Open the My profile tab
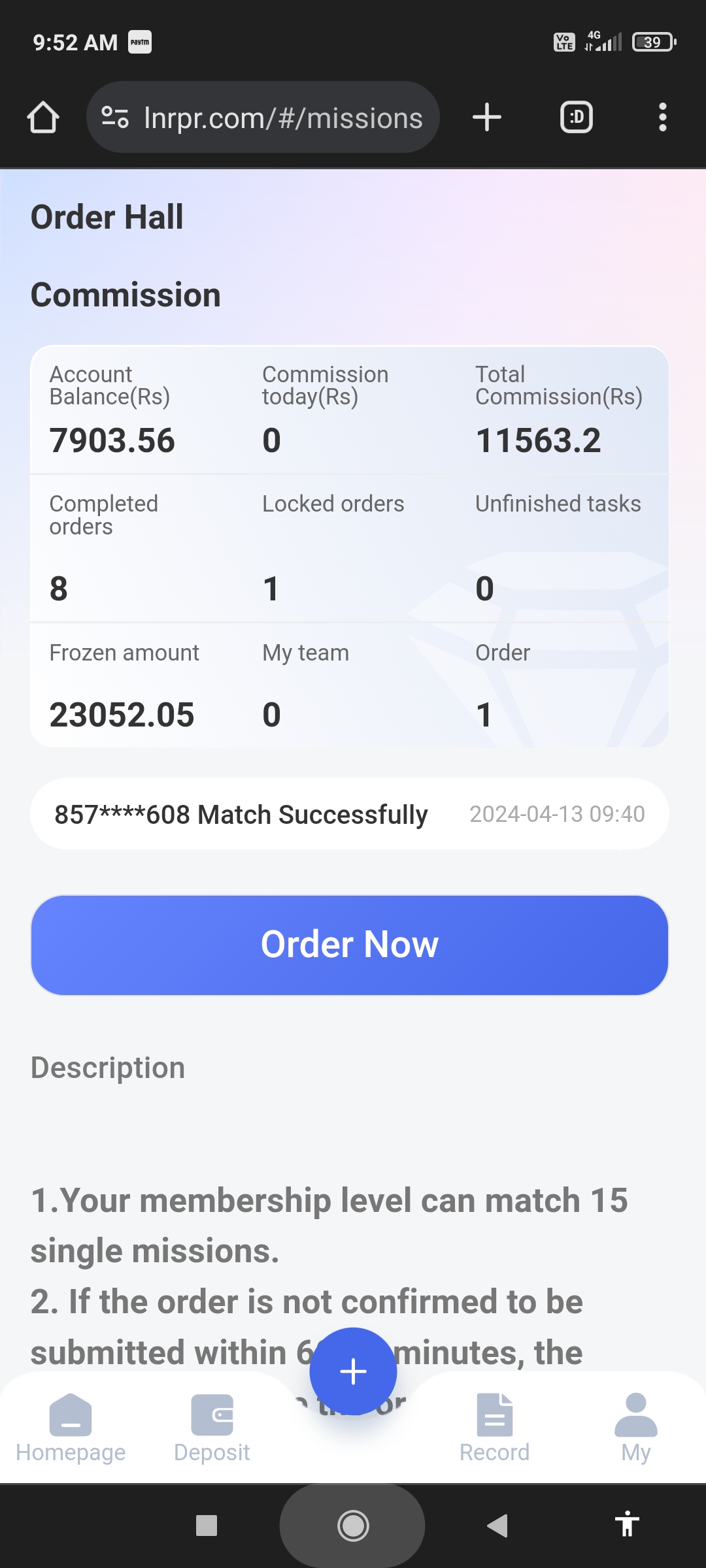 (635, 1428)
